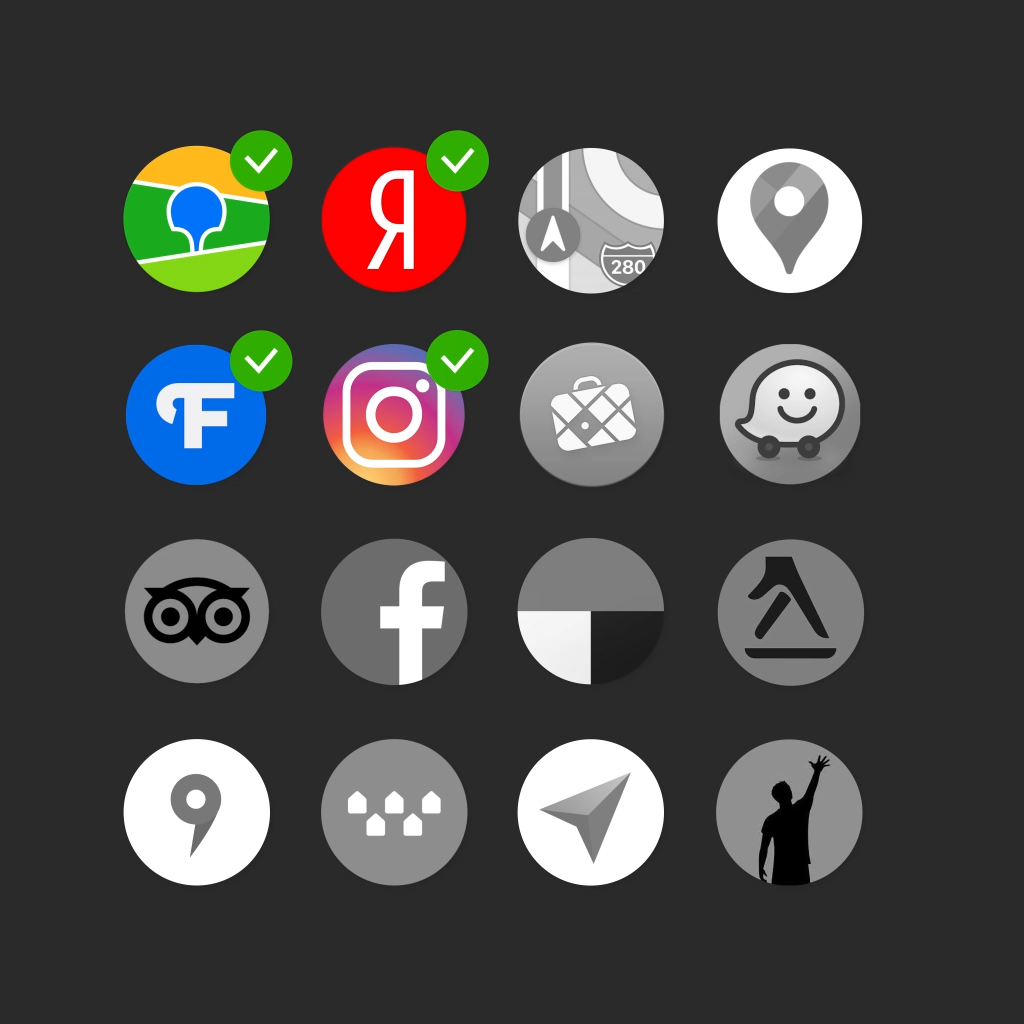This screenshot has width=1024, height=1024.
Task: Select the icon with man raising hand
Action: click(x=789, y=811)
